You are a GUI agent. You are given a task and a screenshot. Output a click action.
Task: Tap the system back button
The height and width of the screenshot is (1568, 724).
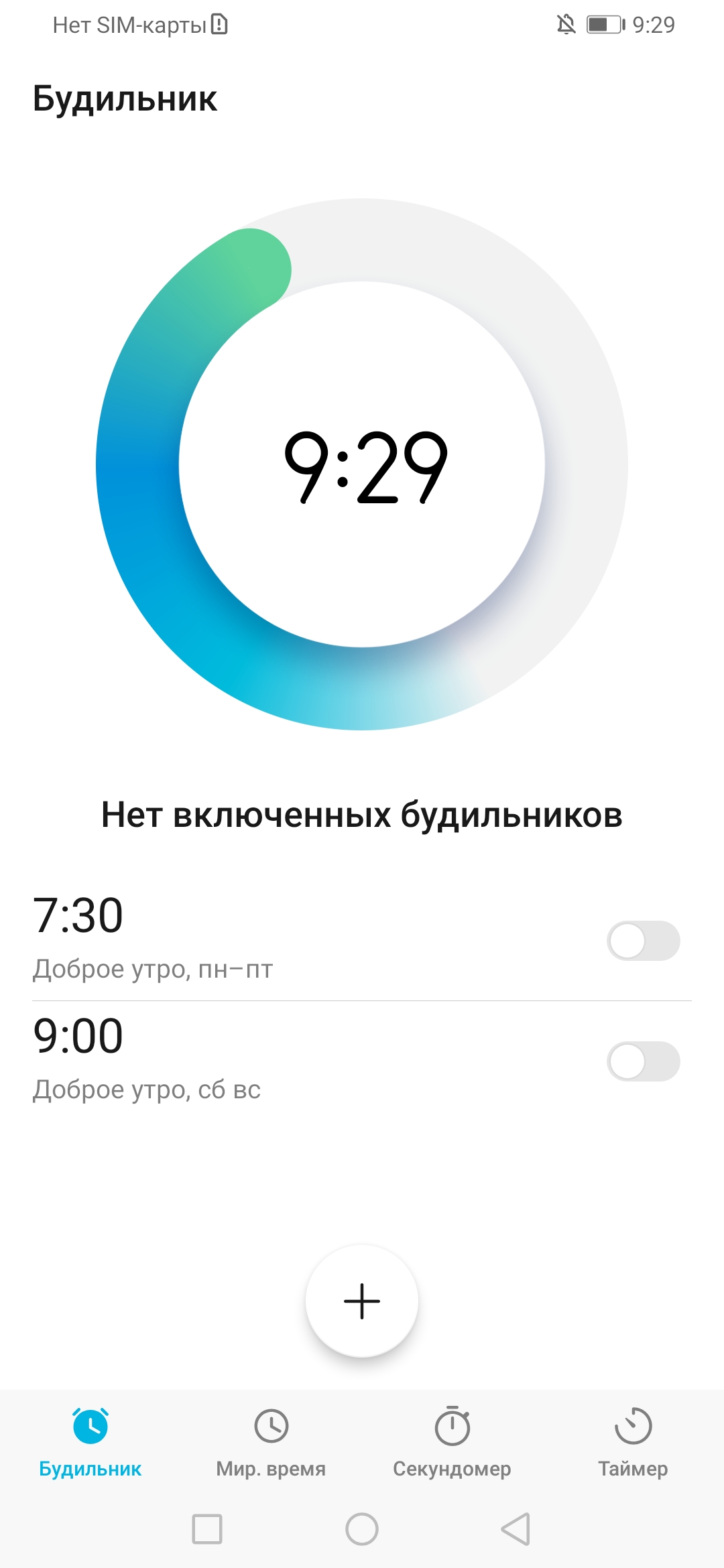click(516, 1529)
